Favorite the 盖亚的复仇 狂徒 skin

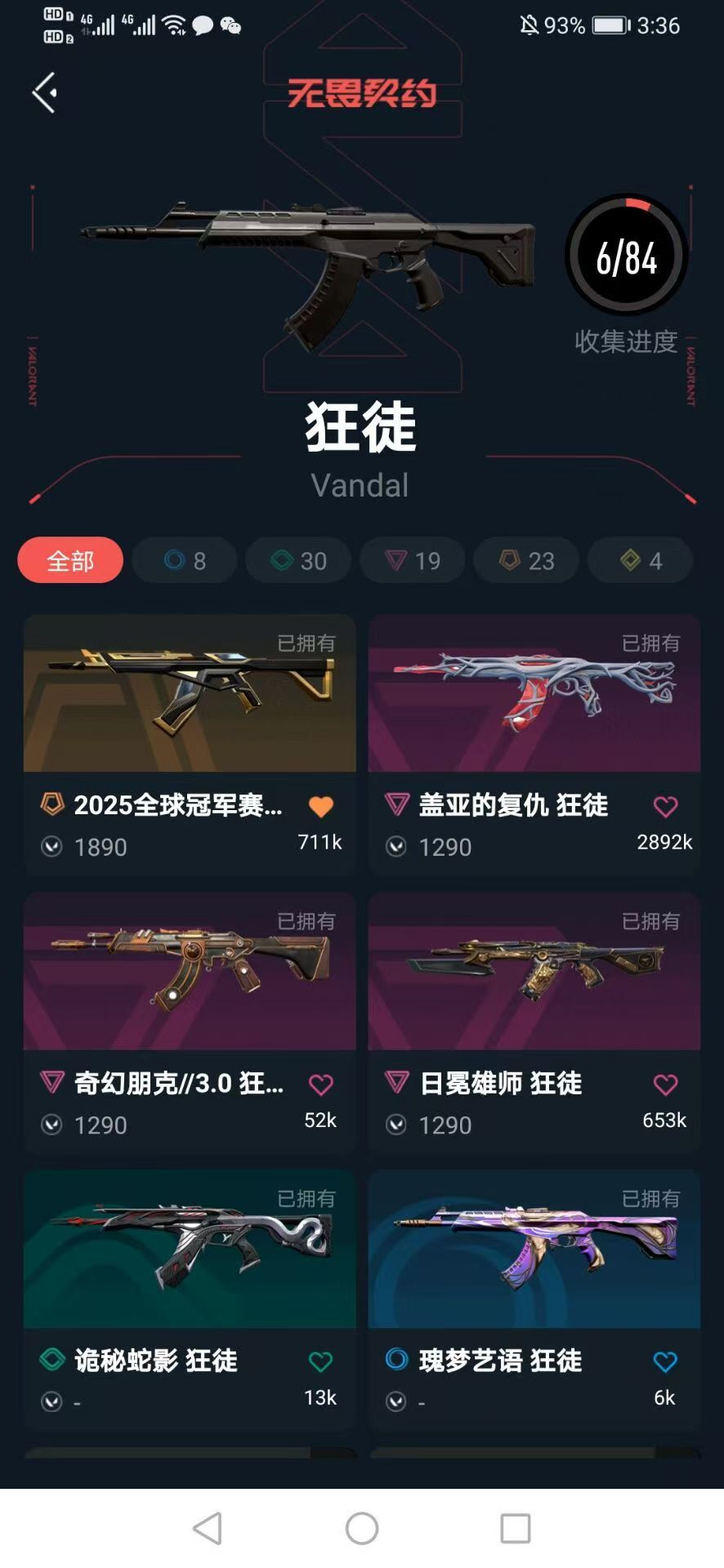coord(664,805)
